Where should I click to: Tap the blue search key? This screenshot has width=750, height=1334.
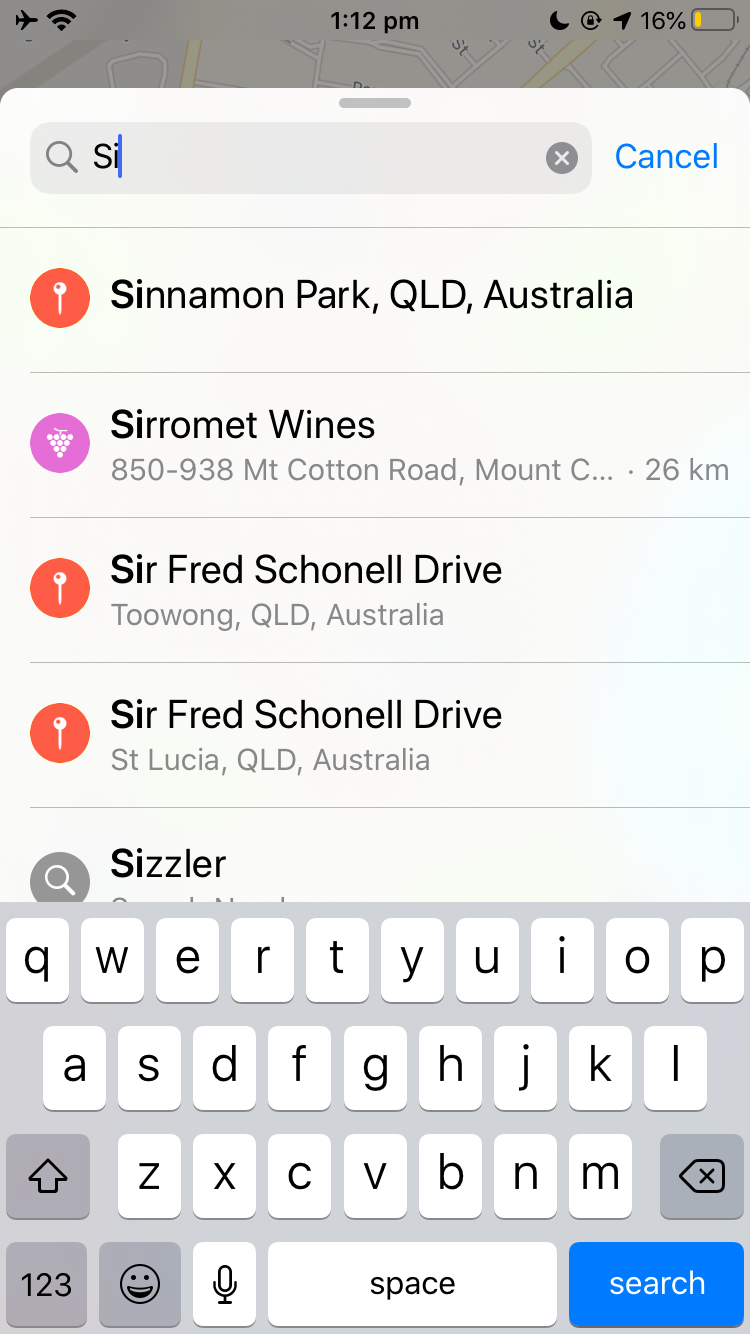[x=656, y=1284]
